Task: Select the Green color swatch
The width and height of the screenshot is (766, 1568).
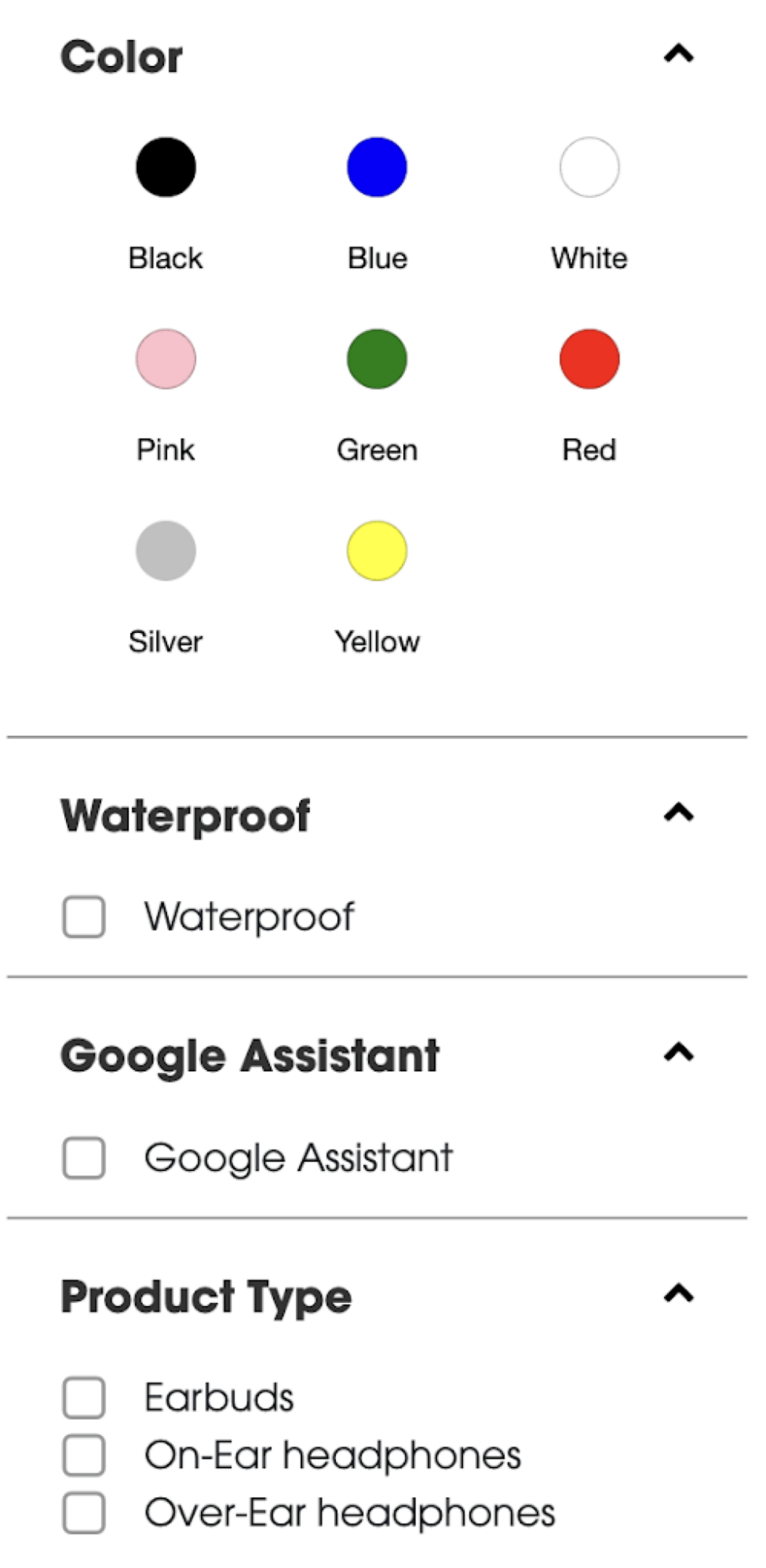Action: point(377,359)
